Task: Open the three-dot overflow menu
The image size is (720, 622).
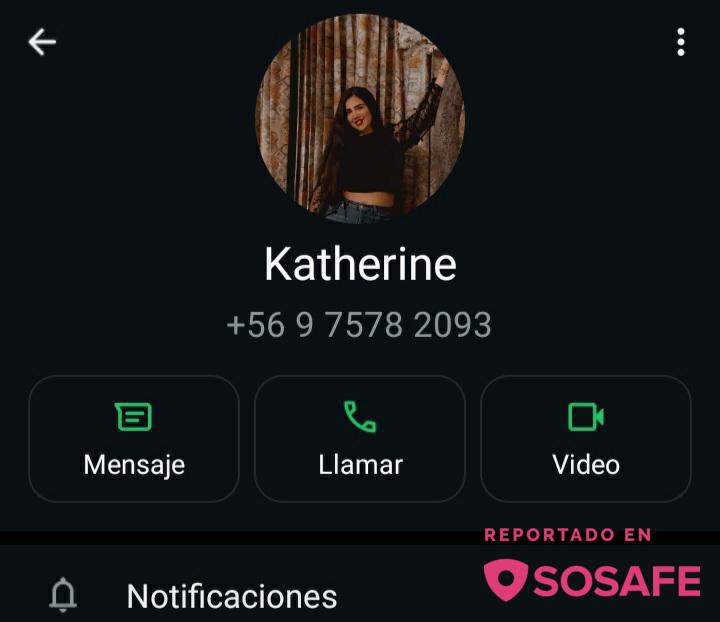Action: click(680, 42)
